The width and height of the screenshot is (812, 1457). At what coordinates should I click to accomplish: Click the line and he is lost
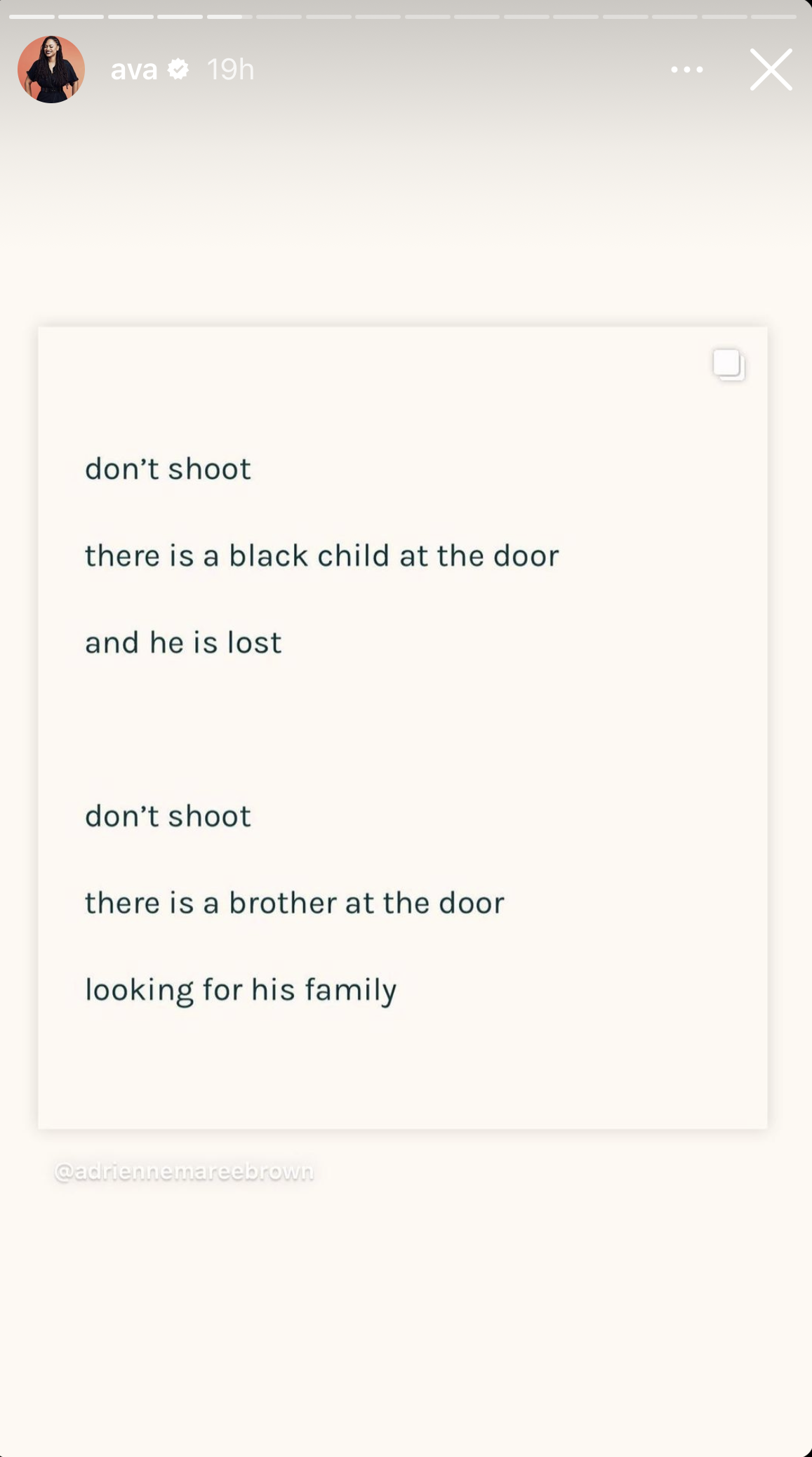coord(182,642)
